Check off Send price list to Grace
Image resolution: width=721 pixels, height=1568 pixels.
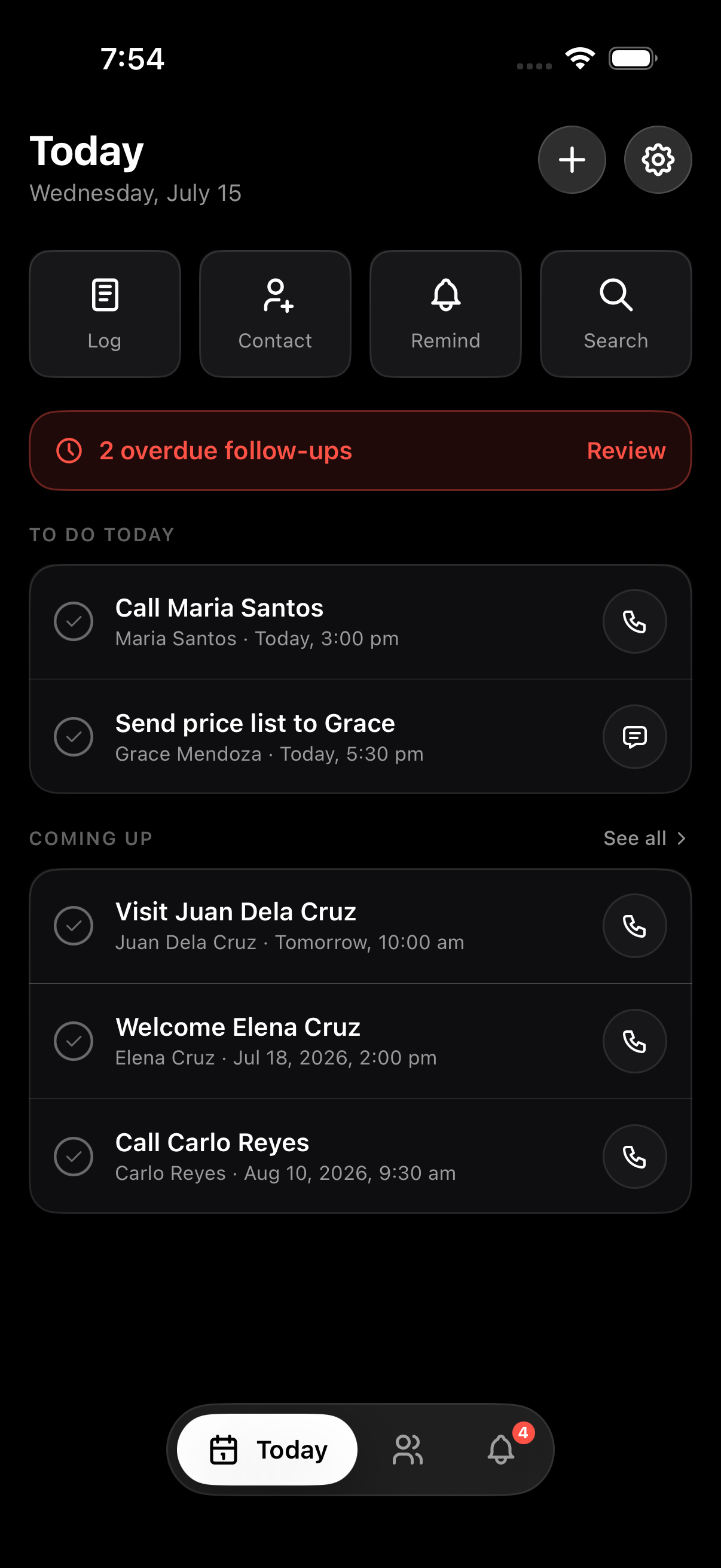tap(74, 737)
